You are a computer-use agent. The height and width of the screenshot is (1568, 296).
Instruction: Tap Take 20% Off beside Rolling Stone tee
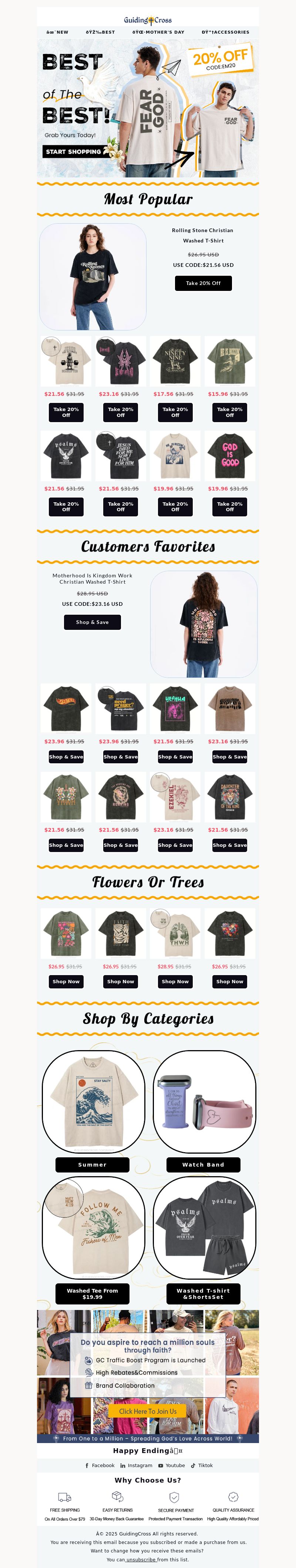[x=203, y=283]
